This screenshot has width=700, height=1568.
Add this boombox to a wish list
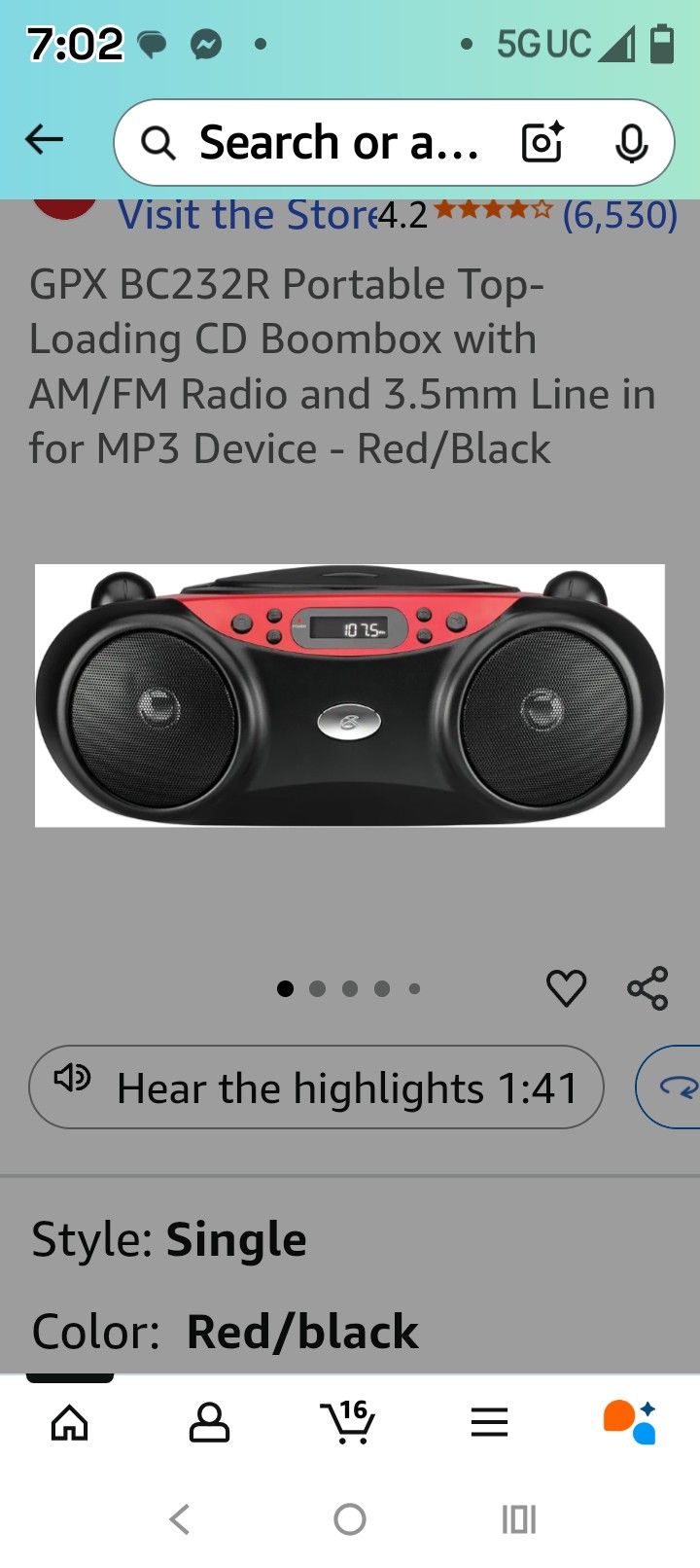[566, 988]
